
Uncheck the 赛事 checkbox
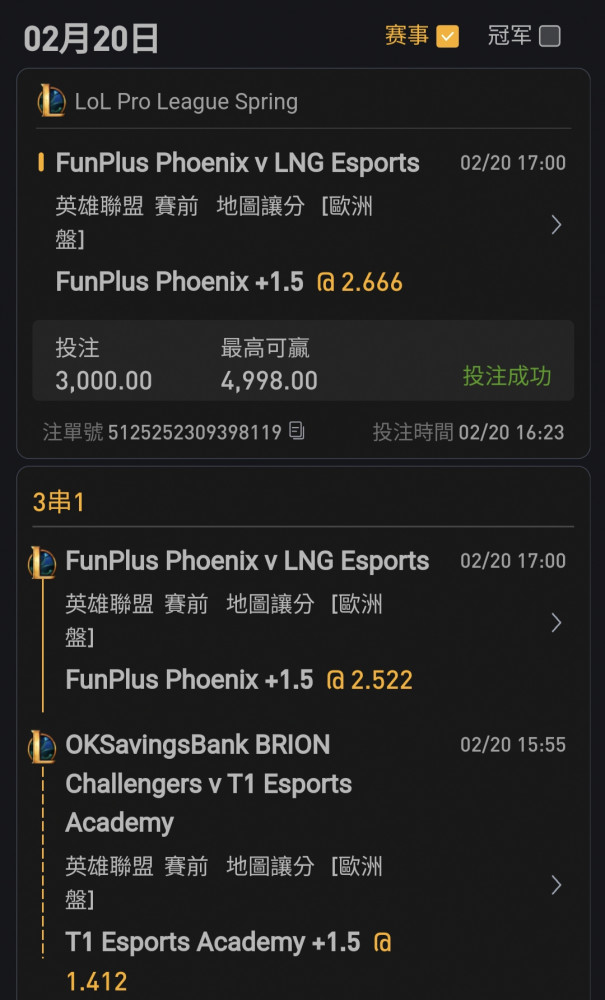pos(447,36)
